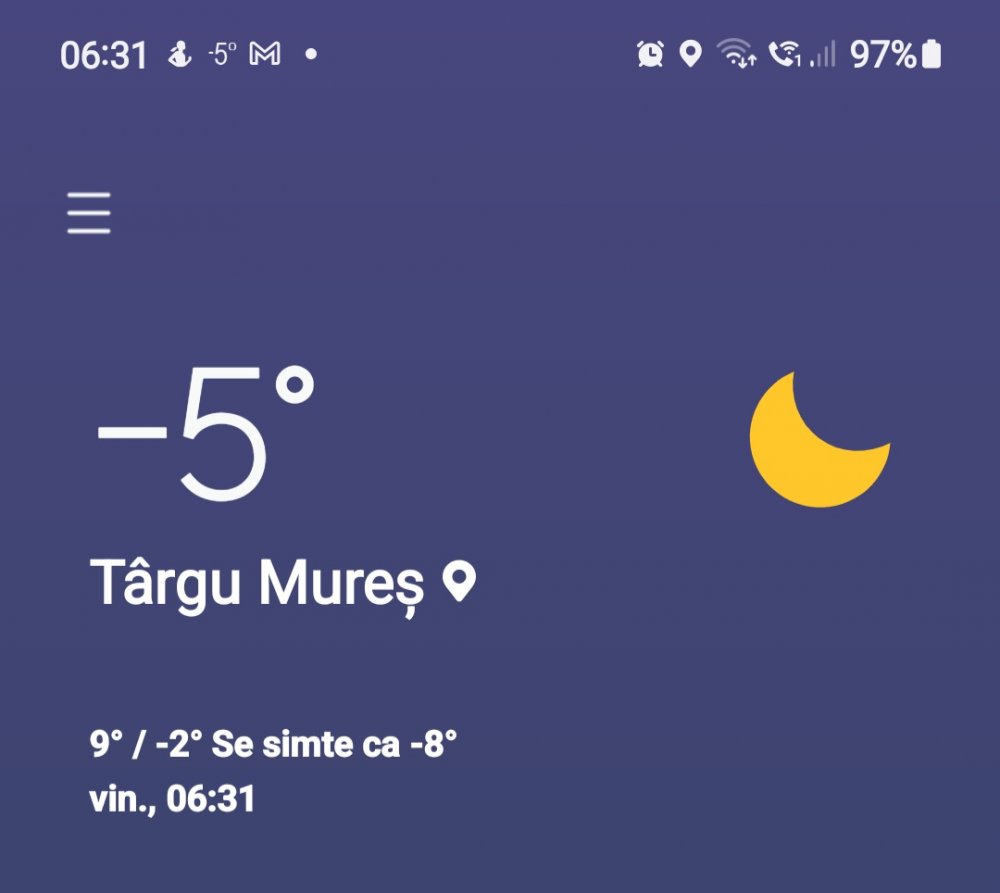Open the hamburger drawer menu

pyautogui.click(x=89, y=214)
